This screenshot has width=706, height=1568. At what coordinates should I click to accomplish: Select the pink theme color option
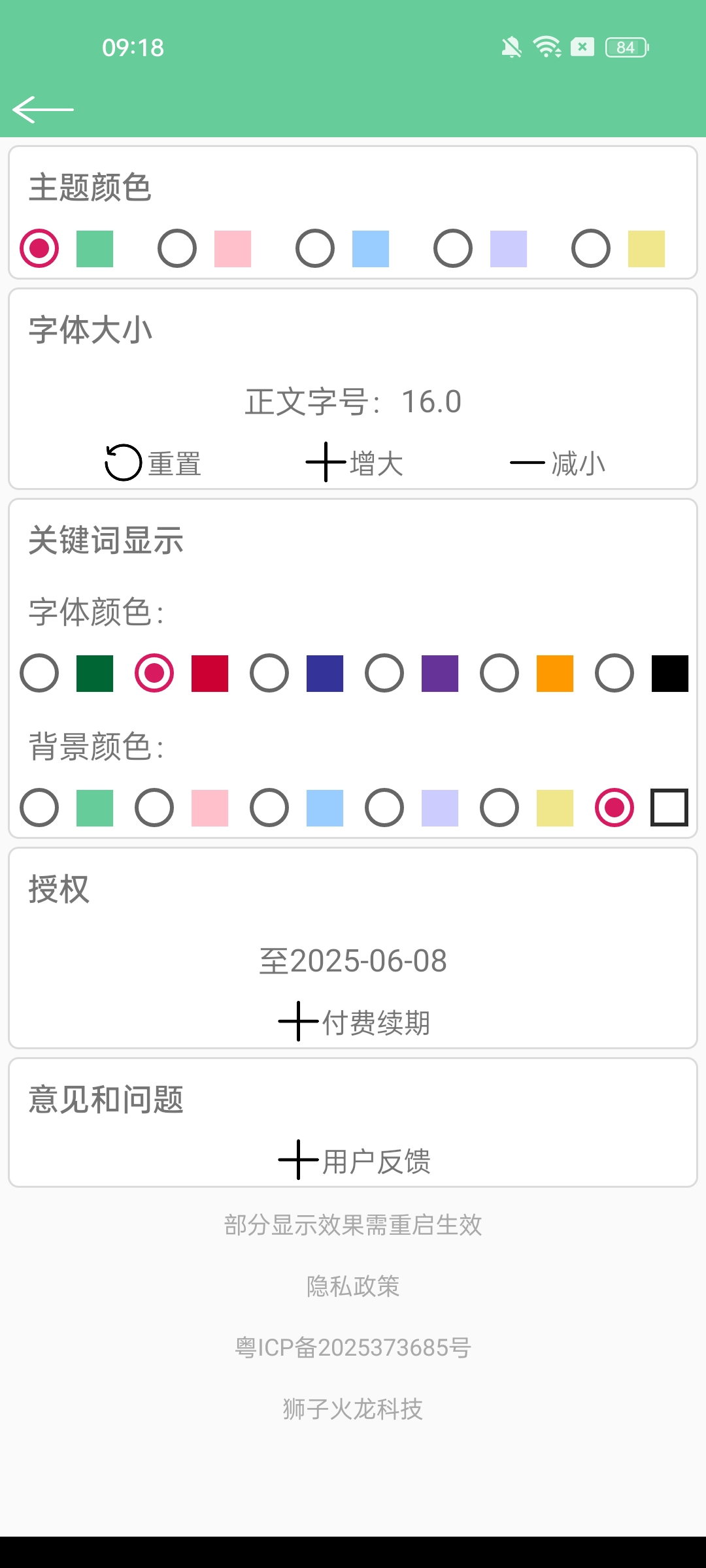point(178,248)
